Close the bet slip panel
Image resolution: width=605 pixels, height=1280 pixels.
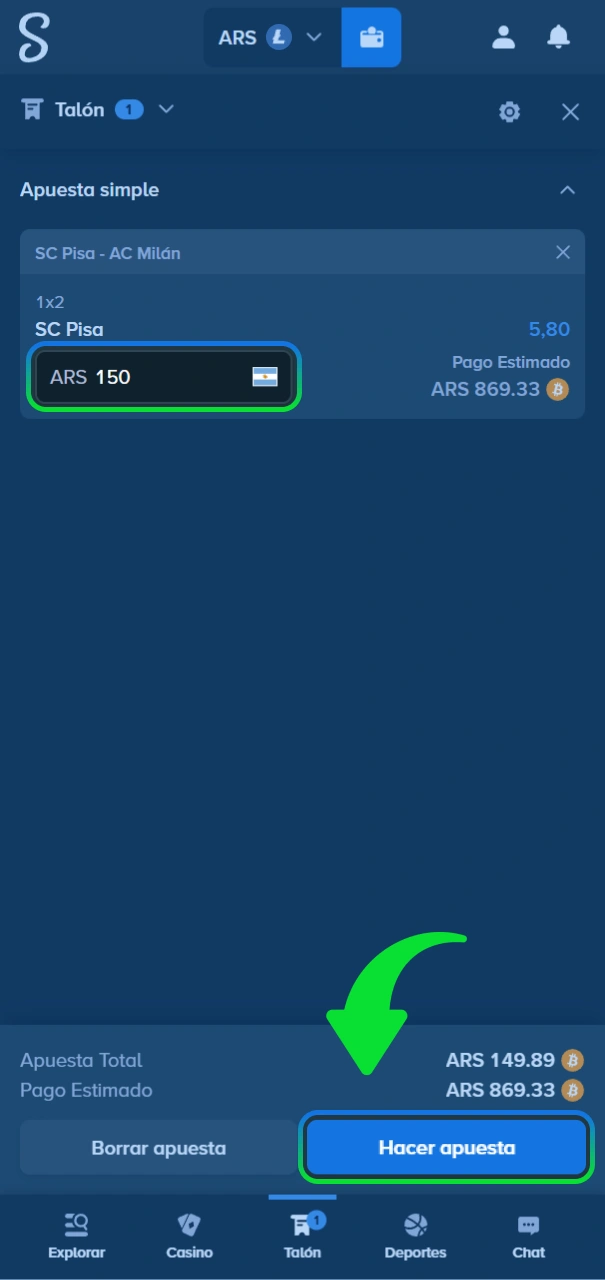[570, 112]
